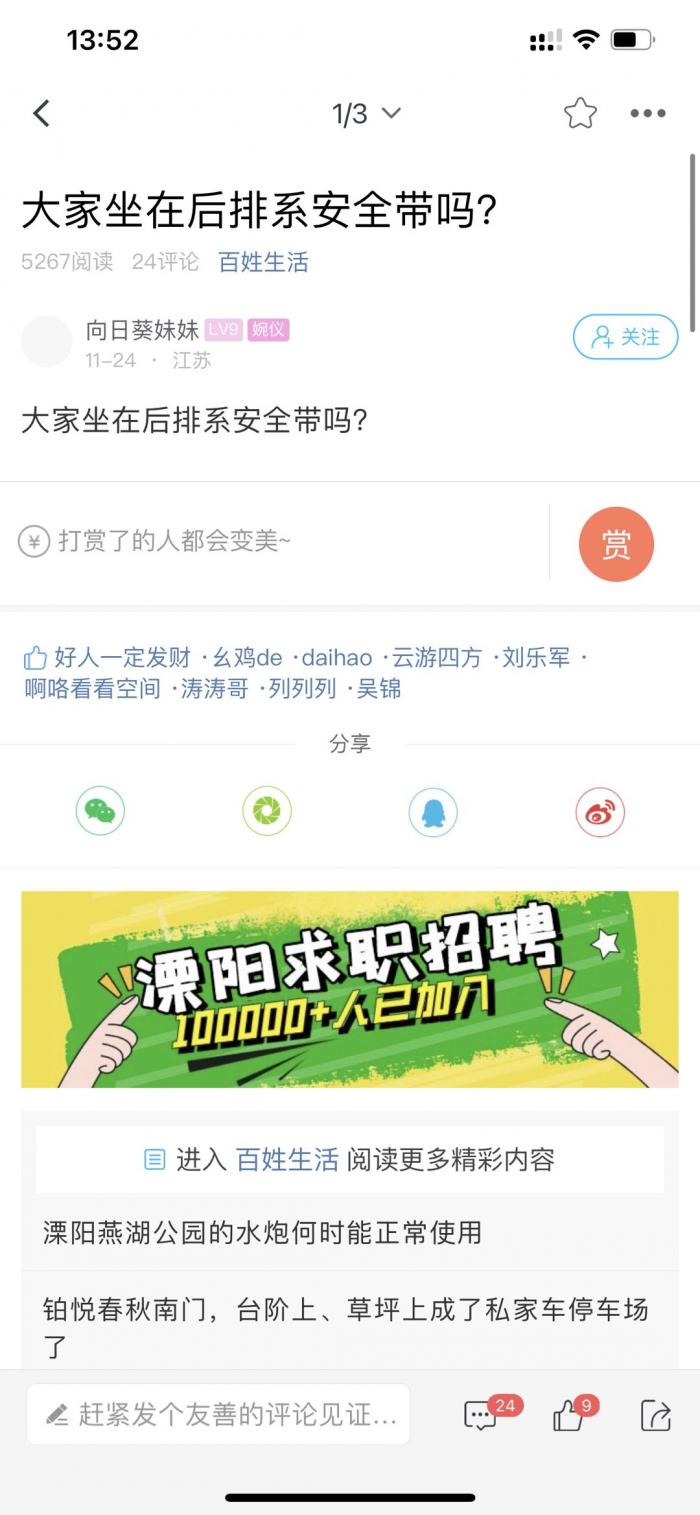
Task: Share the post to Weibo
Action: click(600, 812)
